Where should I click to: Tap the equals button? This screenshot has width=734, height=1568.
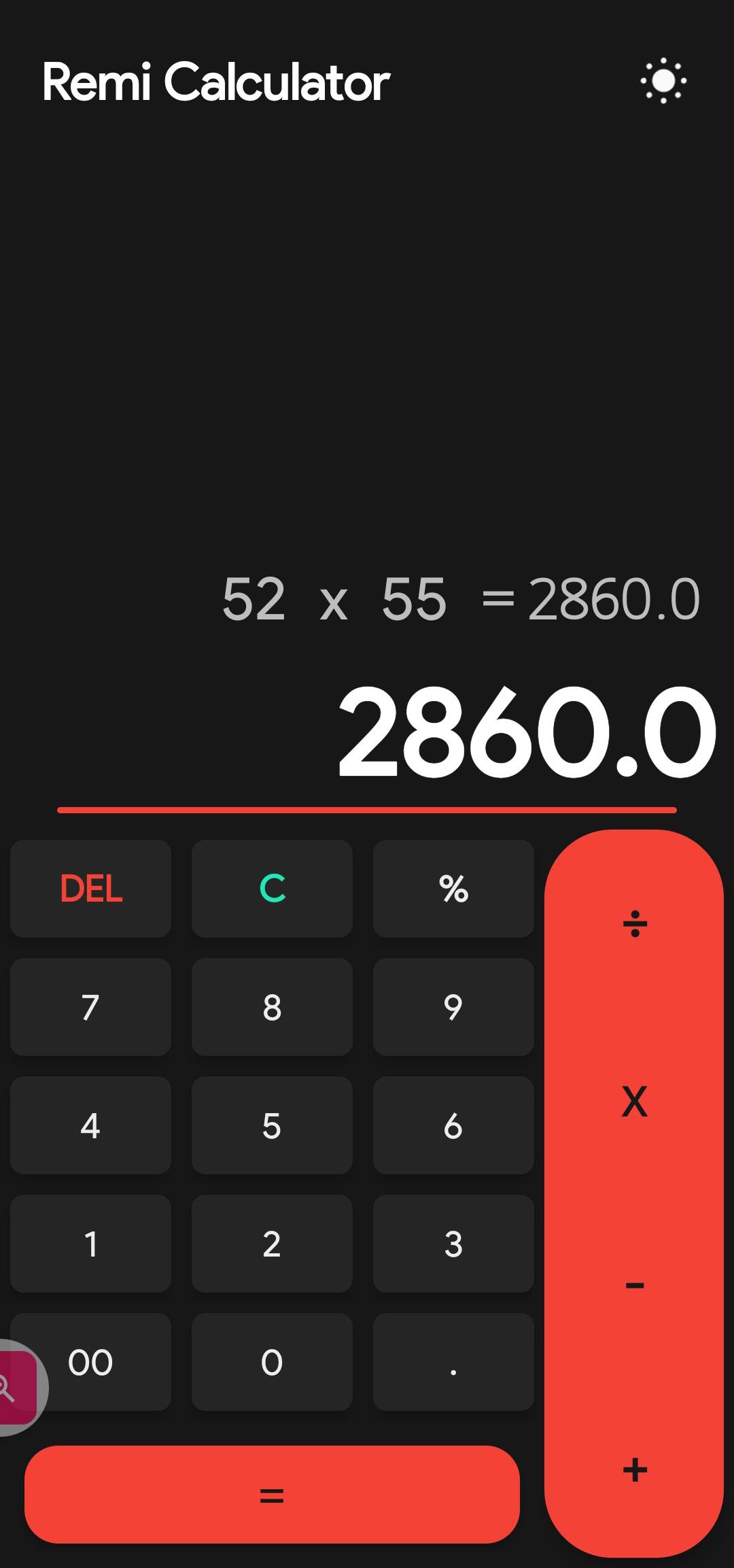tap(272, 1495)
